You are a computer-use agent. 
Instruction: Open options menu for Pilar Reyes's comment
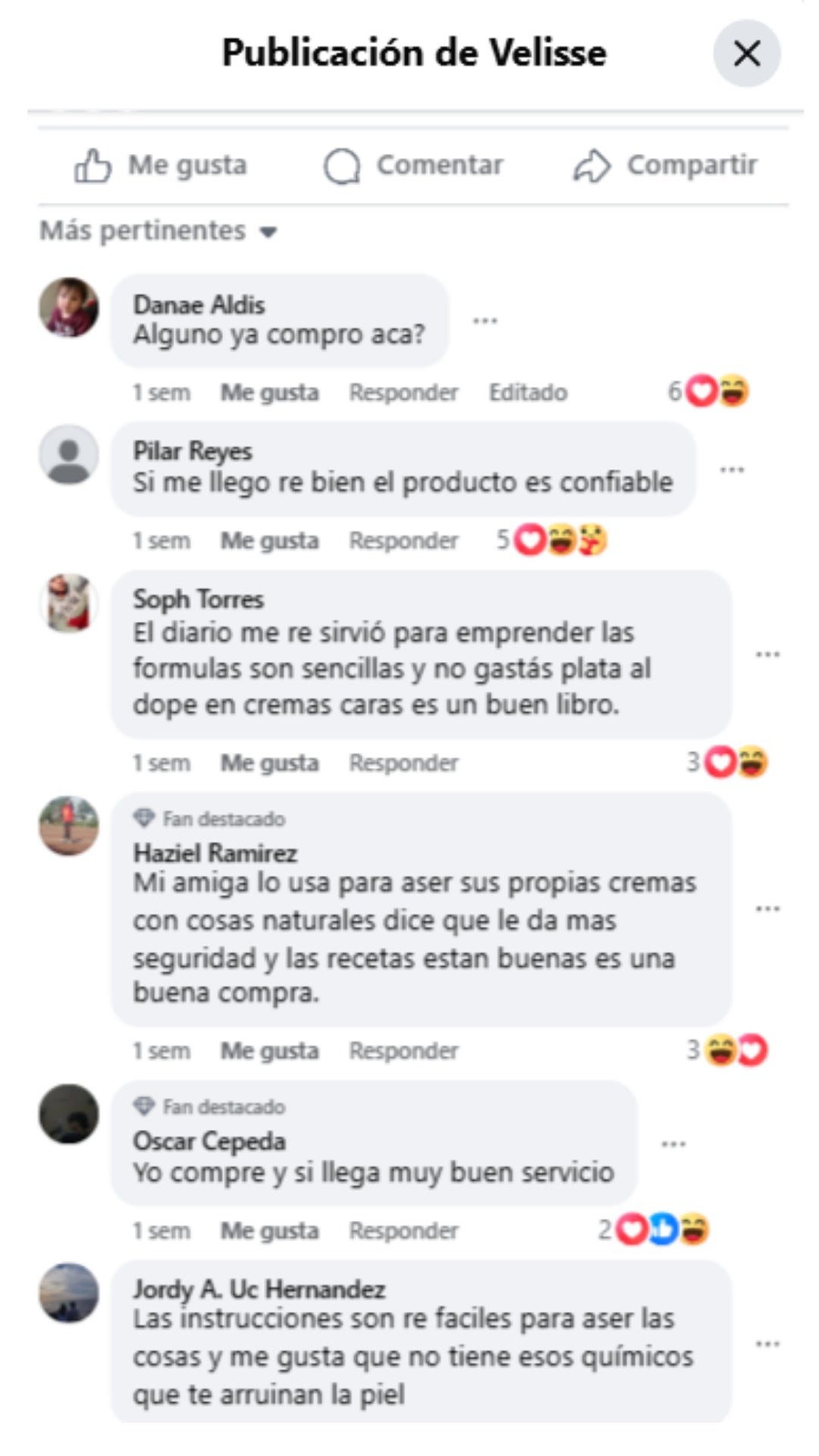point(732,470)
